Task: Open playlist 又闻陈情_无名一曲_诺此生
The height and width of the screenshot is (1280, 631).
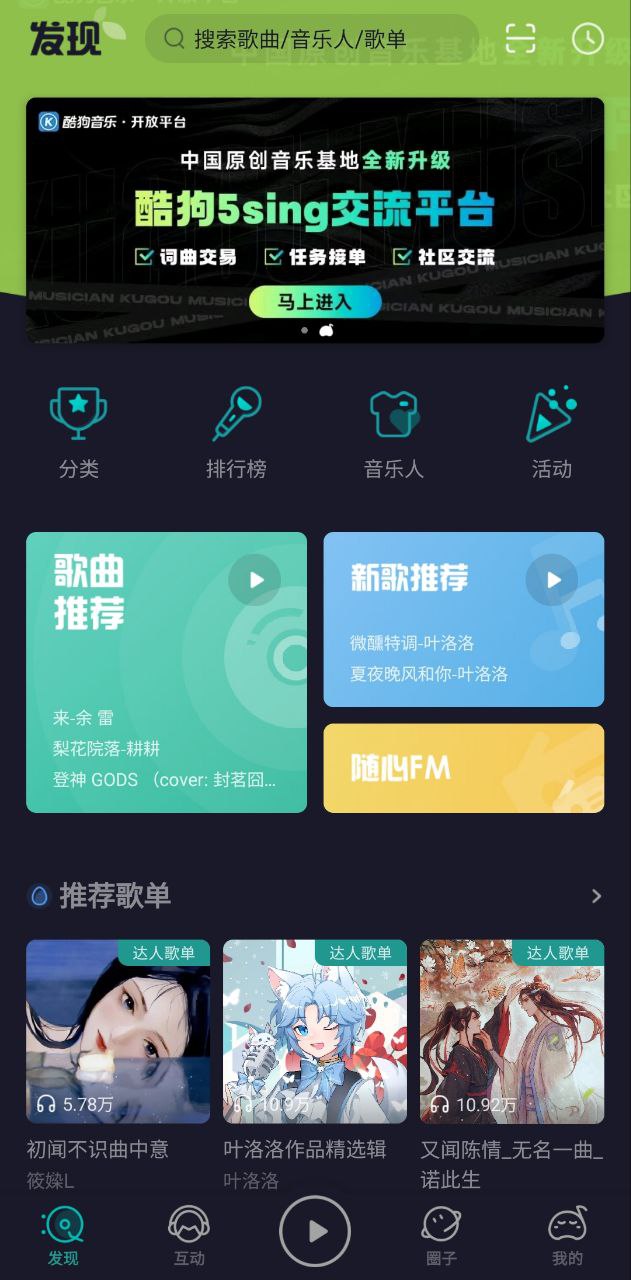Action: (x=511, y=1031)
